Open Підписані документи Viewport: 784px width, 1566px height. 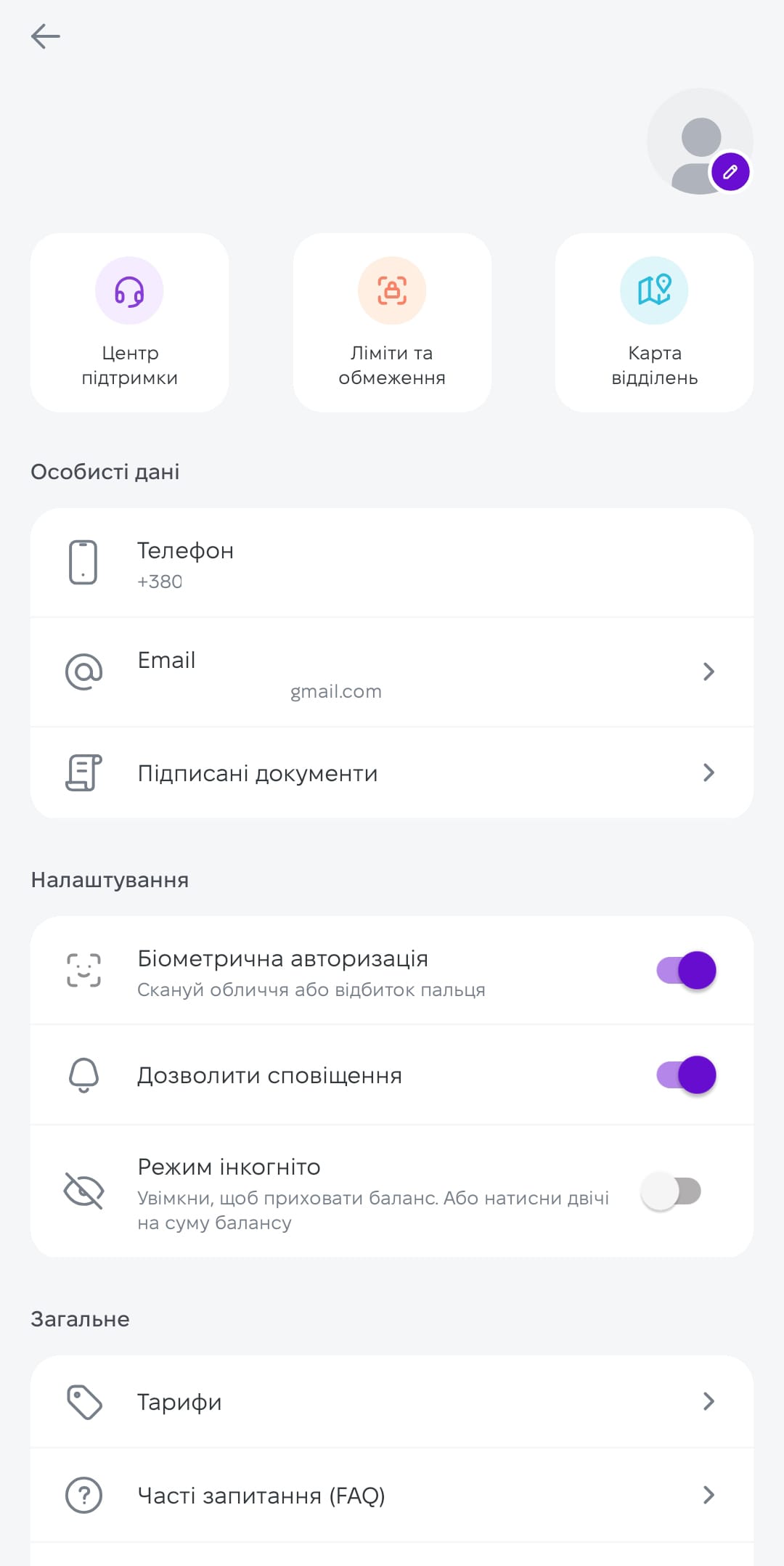[x=392, y=772]
